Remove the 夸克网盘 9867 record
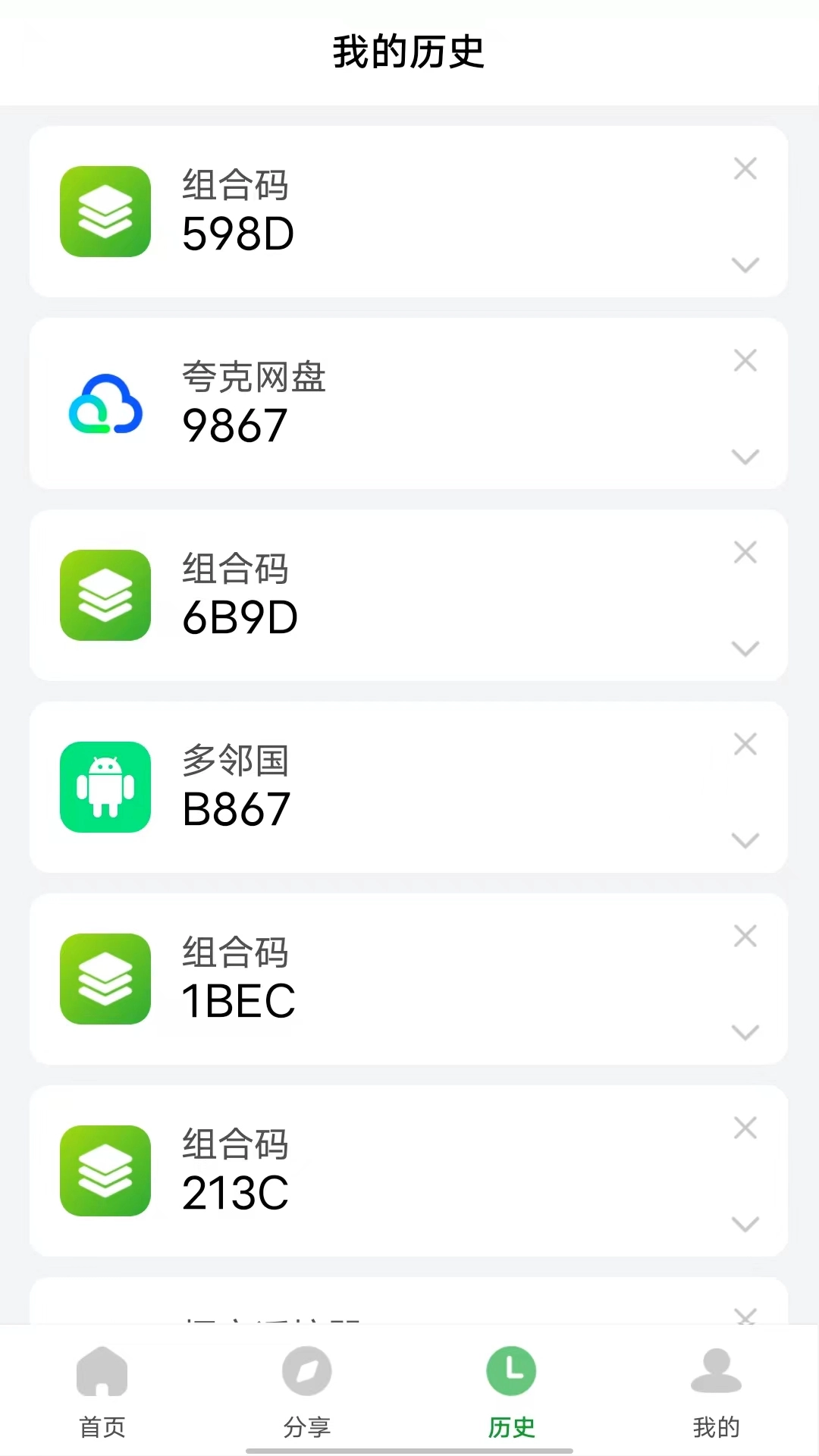819x1456 pixels. [x=745, y=361]
